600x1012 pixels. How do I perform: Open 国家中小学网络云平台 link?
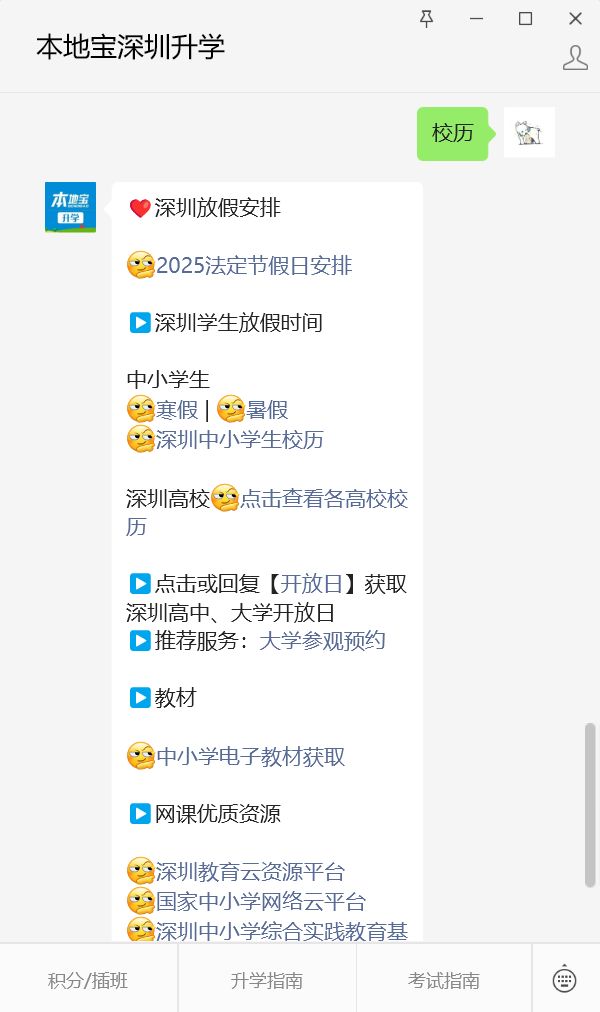260,901
